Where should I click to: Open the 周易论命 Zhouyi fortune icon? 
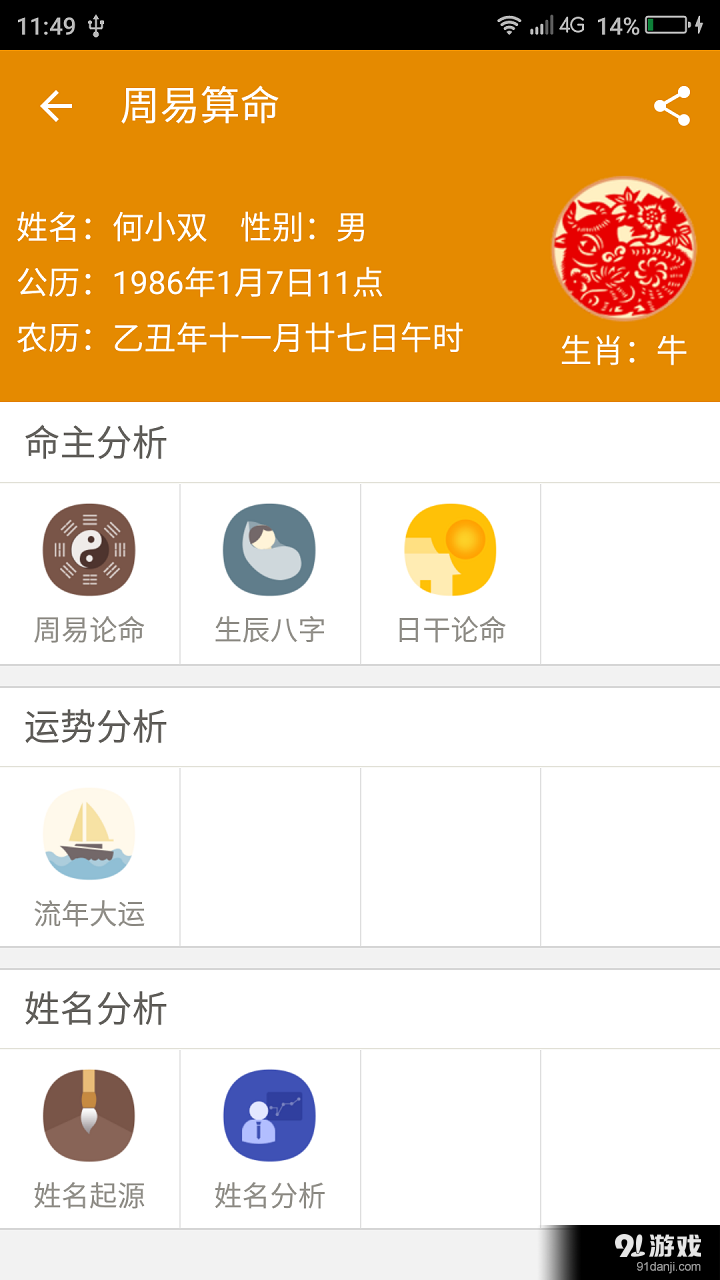pos(89,549)
